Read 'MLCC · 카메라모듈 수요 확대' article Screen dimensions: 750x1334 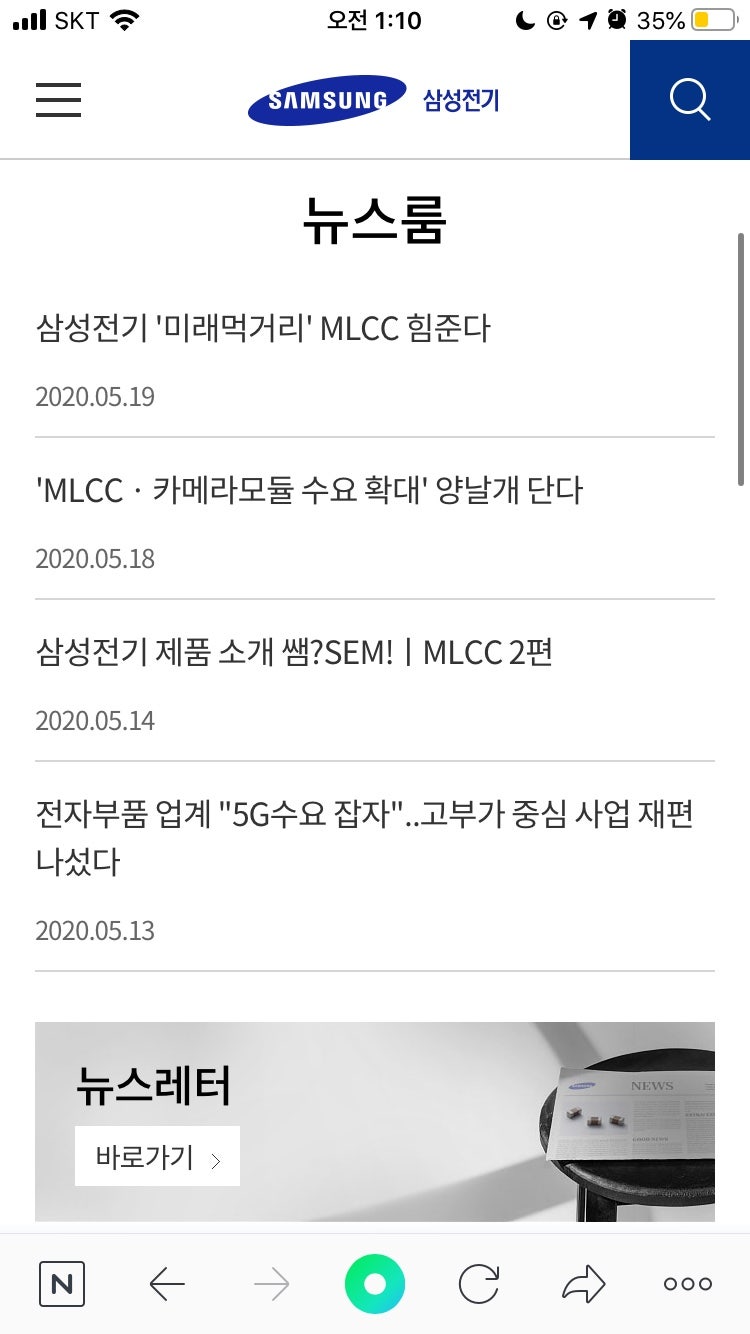coord(309,490)
